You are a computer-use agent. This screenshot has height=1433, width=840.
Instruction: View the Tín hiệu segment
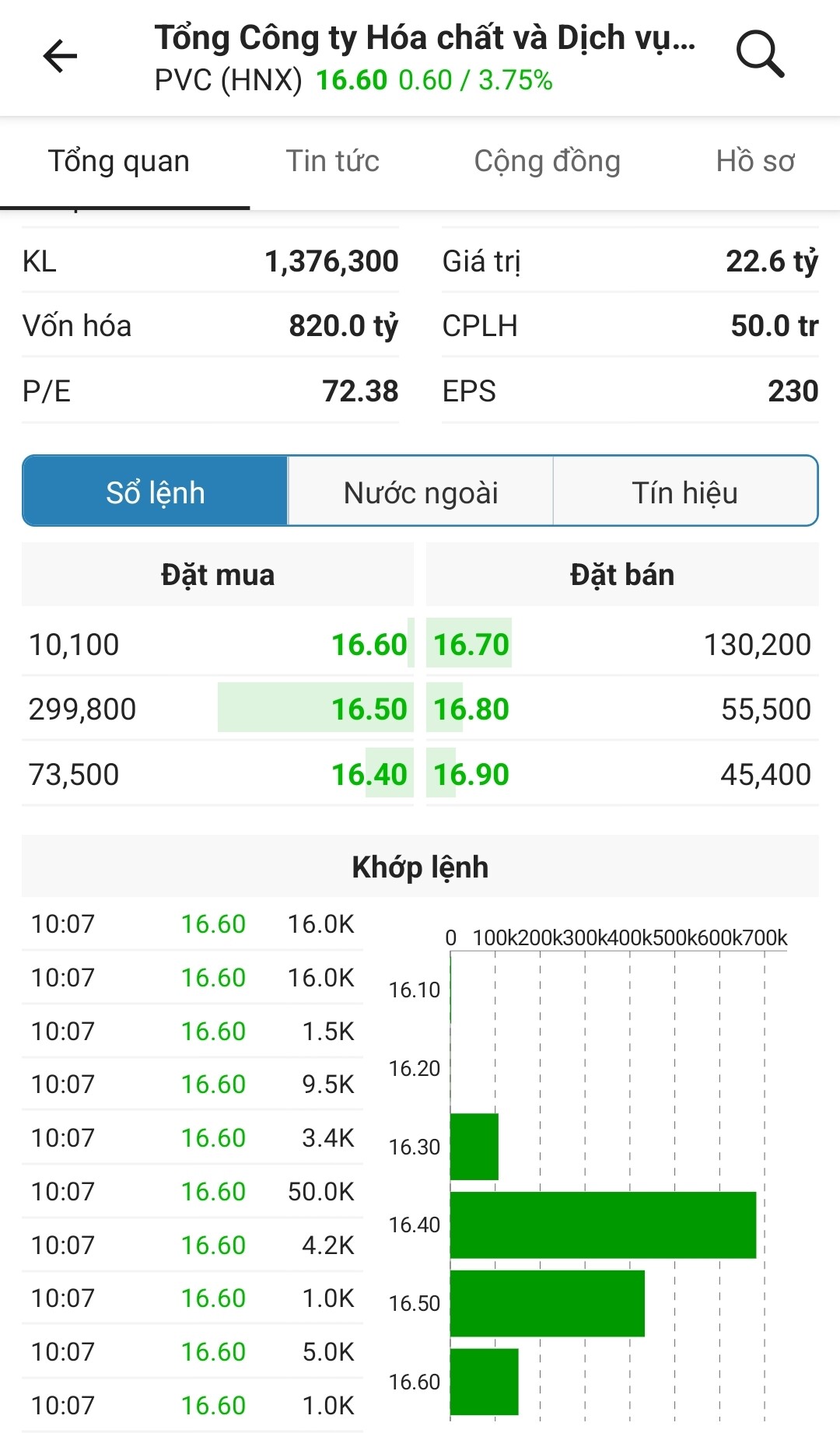pos(684,492)
